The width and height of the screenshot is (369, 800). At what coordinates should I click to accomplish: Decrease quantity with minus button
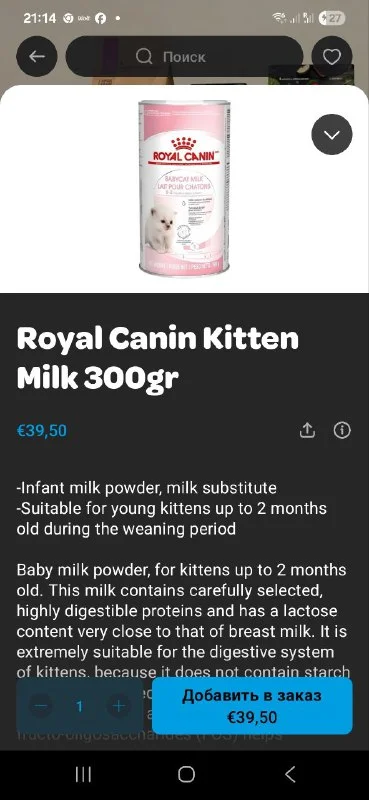point(41,706)
